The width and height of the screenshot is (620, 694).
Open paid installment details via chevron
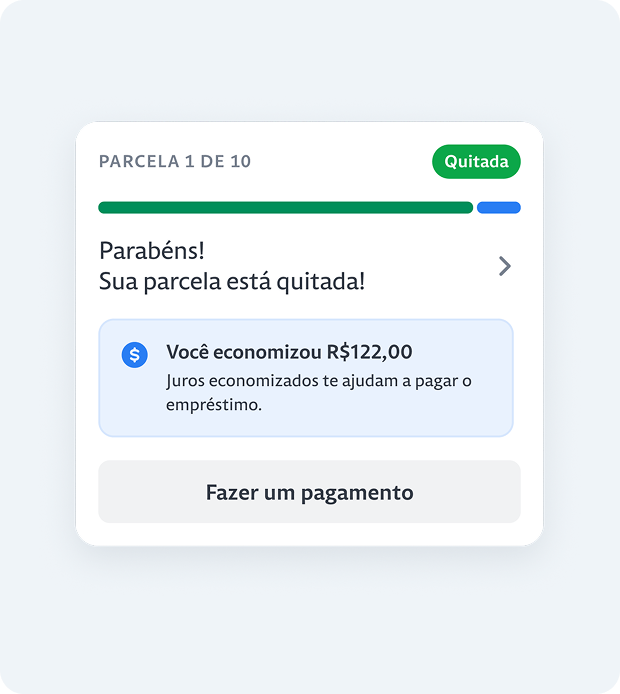(x=504, y=266)
